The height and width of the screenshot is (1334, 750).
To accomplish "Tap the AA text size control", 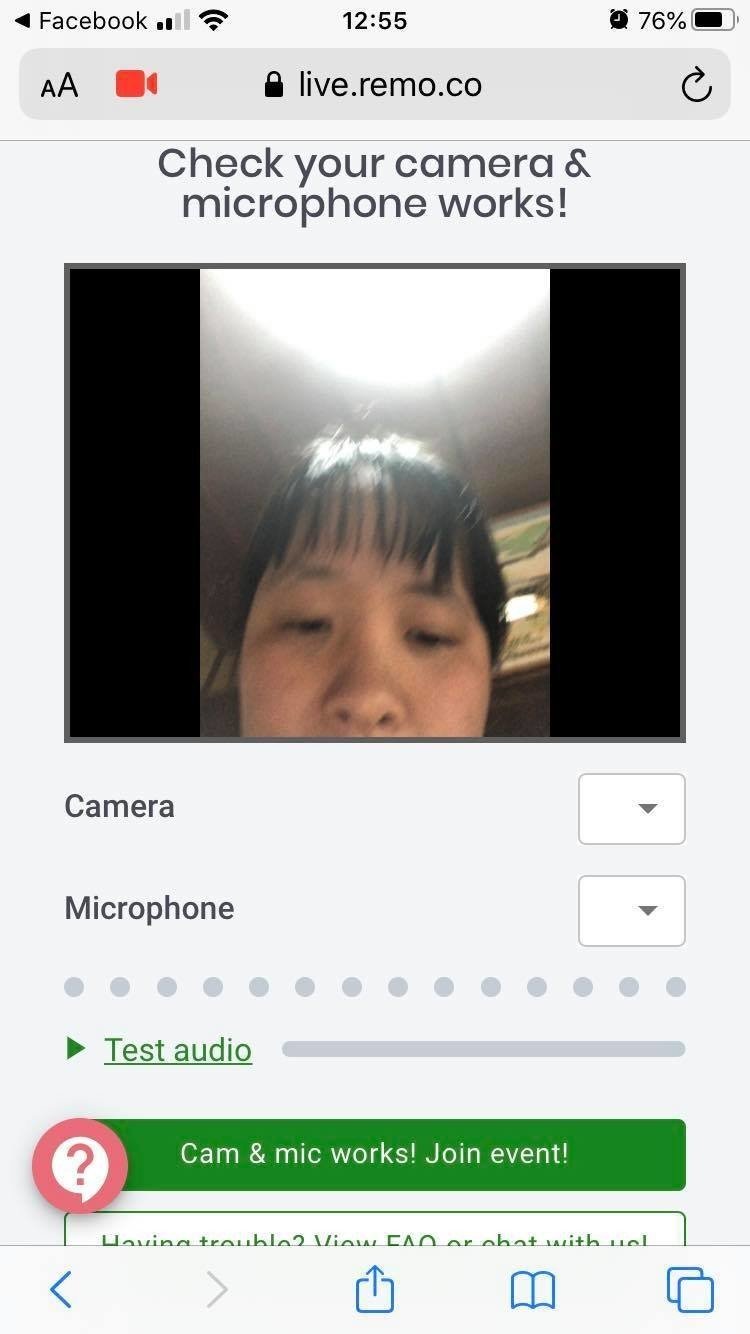I will click(x=59, y=84).
